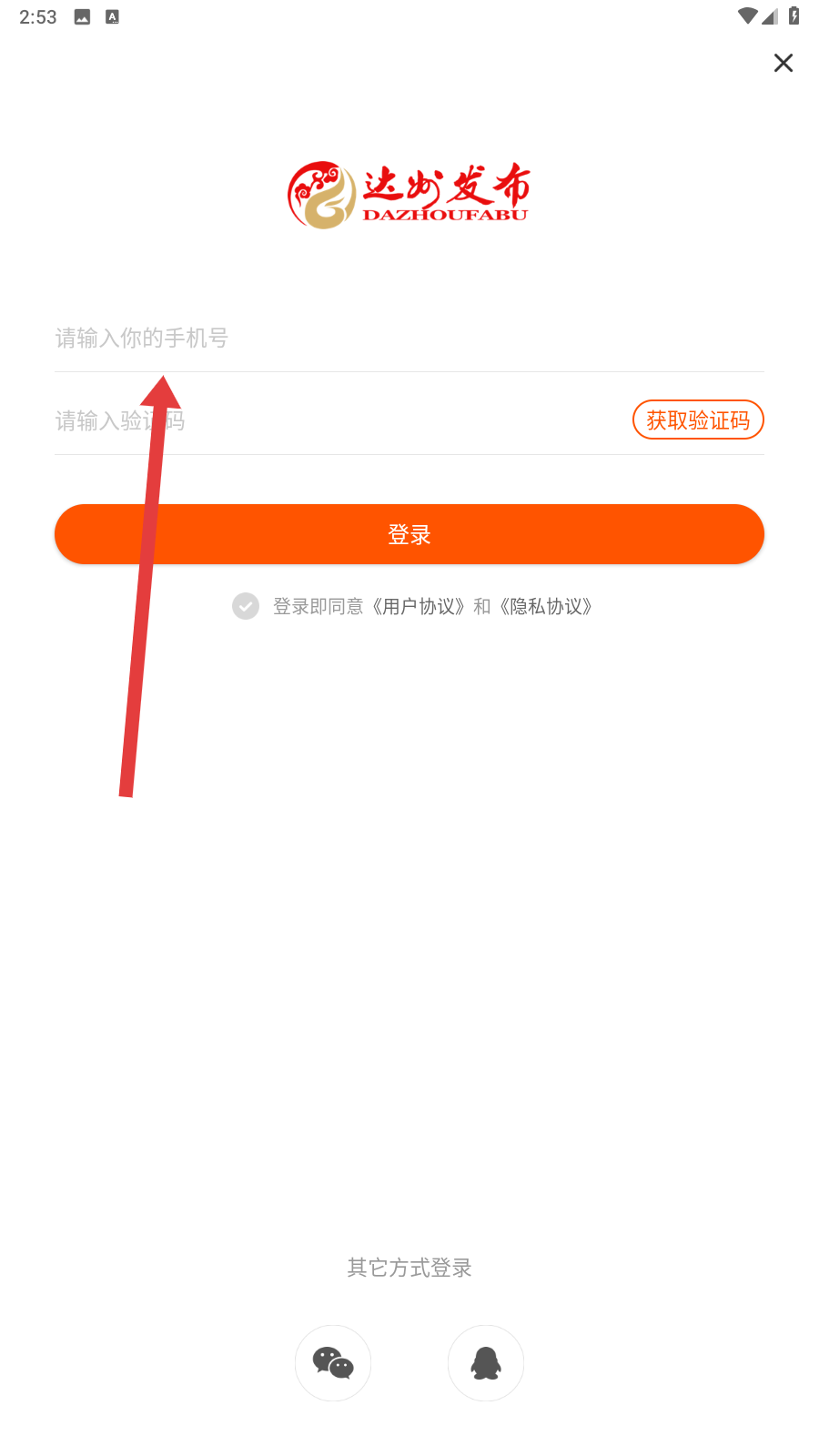The height and width of the screenshot is (1456, 819).
Task: Check the agreement consent checkbox
Action: 246,606
